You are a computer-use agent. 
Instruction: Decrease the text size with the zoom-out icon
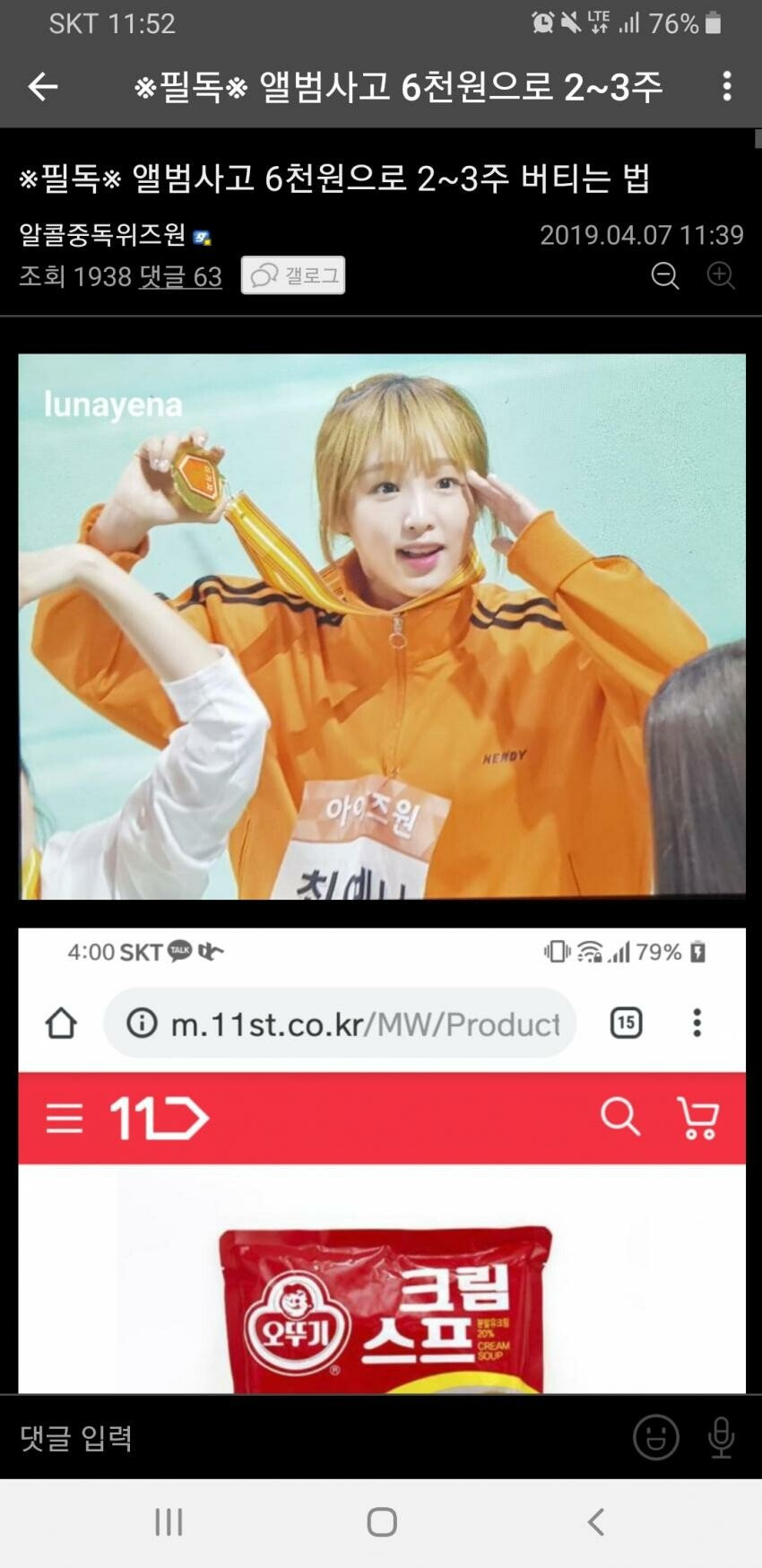click(x=664, y=275)
